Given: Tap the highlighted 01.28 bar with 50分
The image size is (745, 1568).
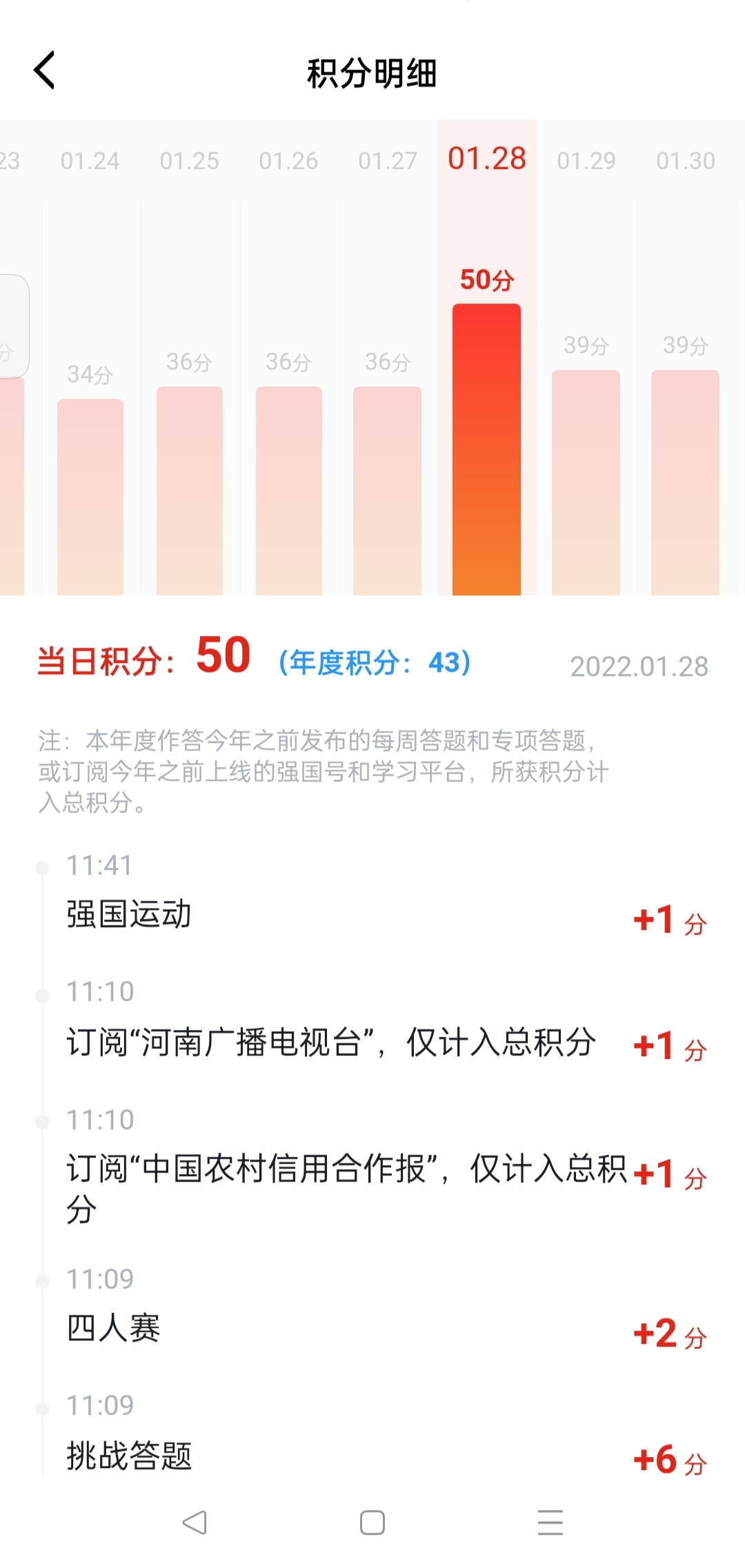Looking at the screenshot, I should pyautogui.click(x=486, y=448).
